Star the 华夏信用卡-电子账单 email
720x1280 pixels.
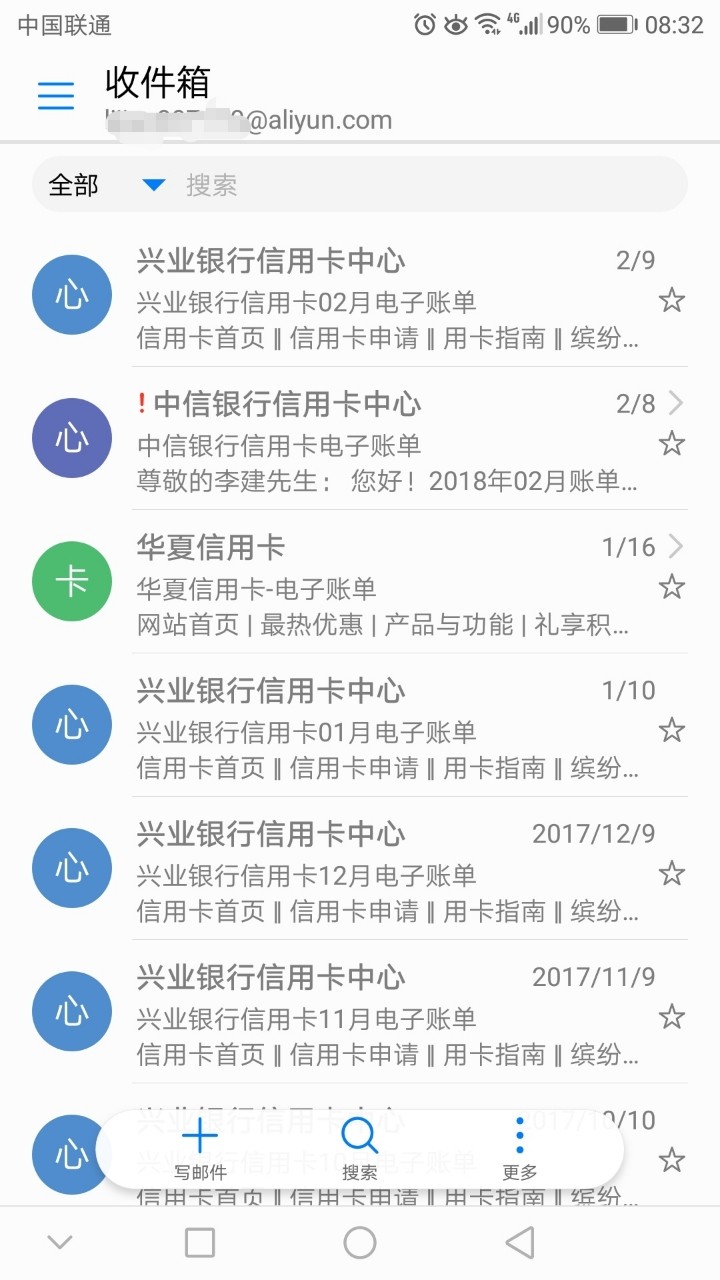click(x=671, y=588)
